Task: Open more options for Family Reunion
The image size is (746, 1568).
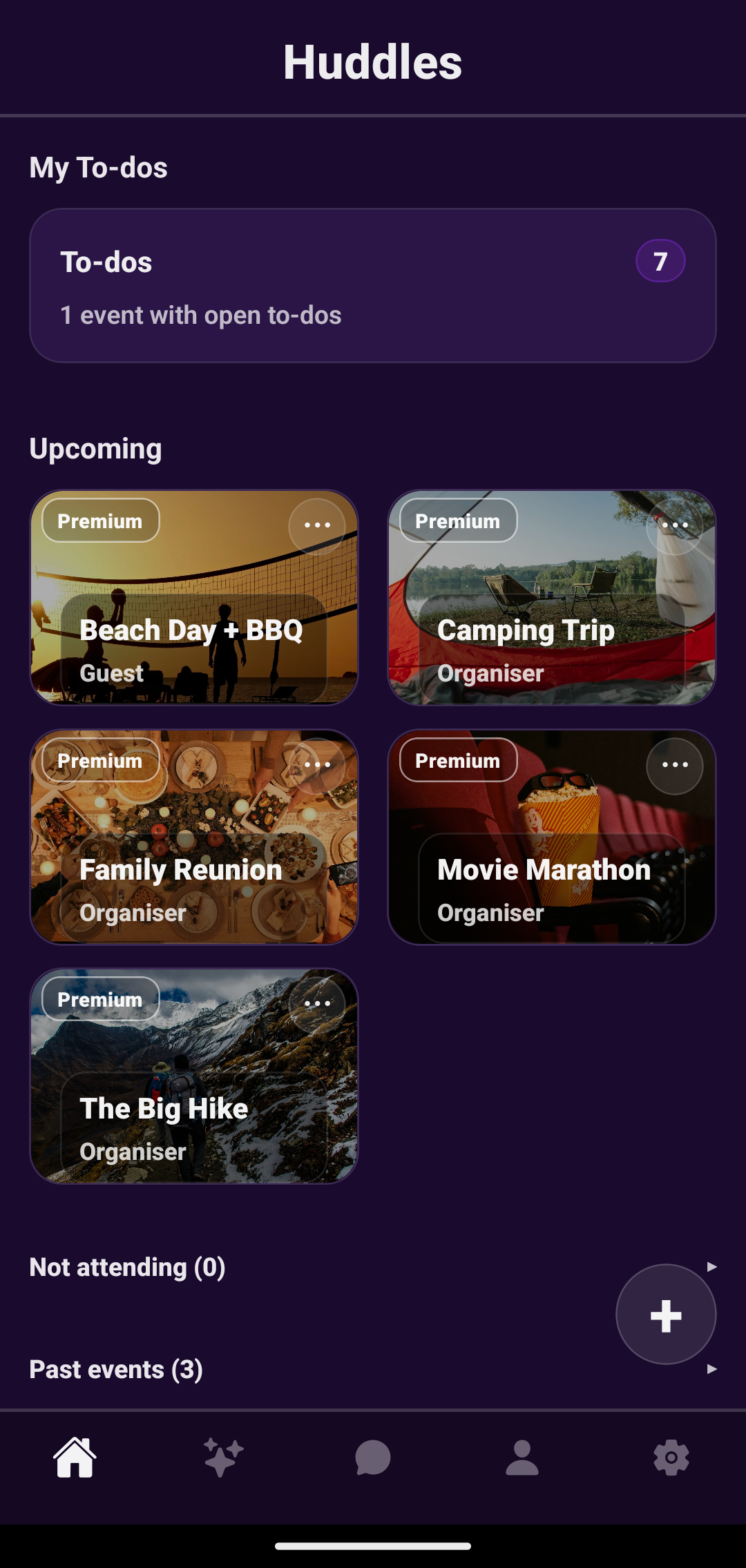Action: (x=317, y=765)
